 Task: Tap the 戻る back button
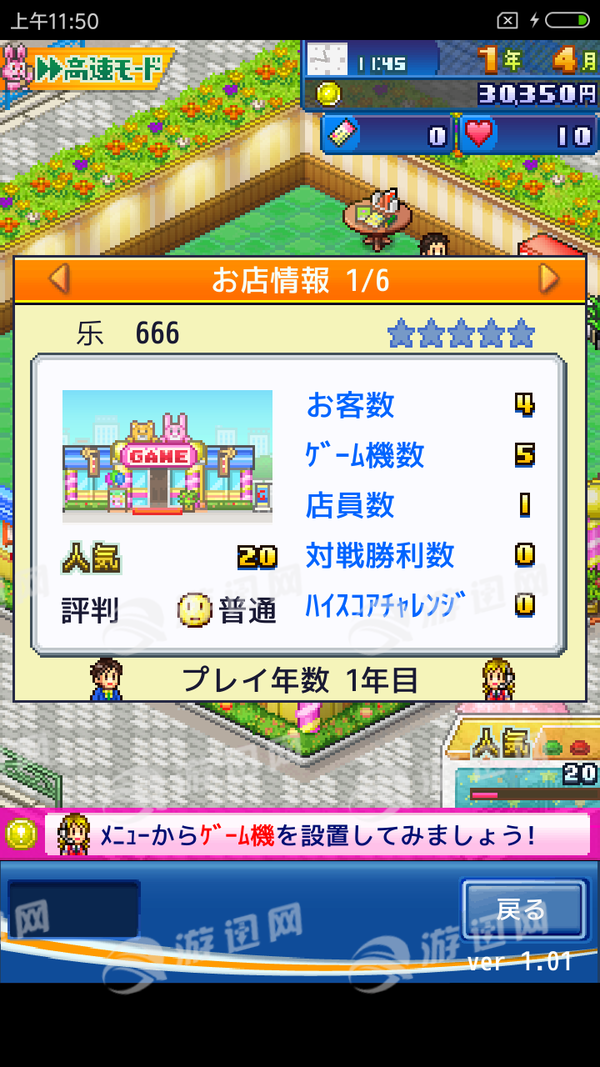point(522,909)
